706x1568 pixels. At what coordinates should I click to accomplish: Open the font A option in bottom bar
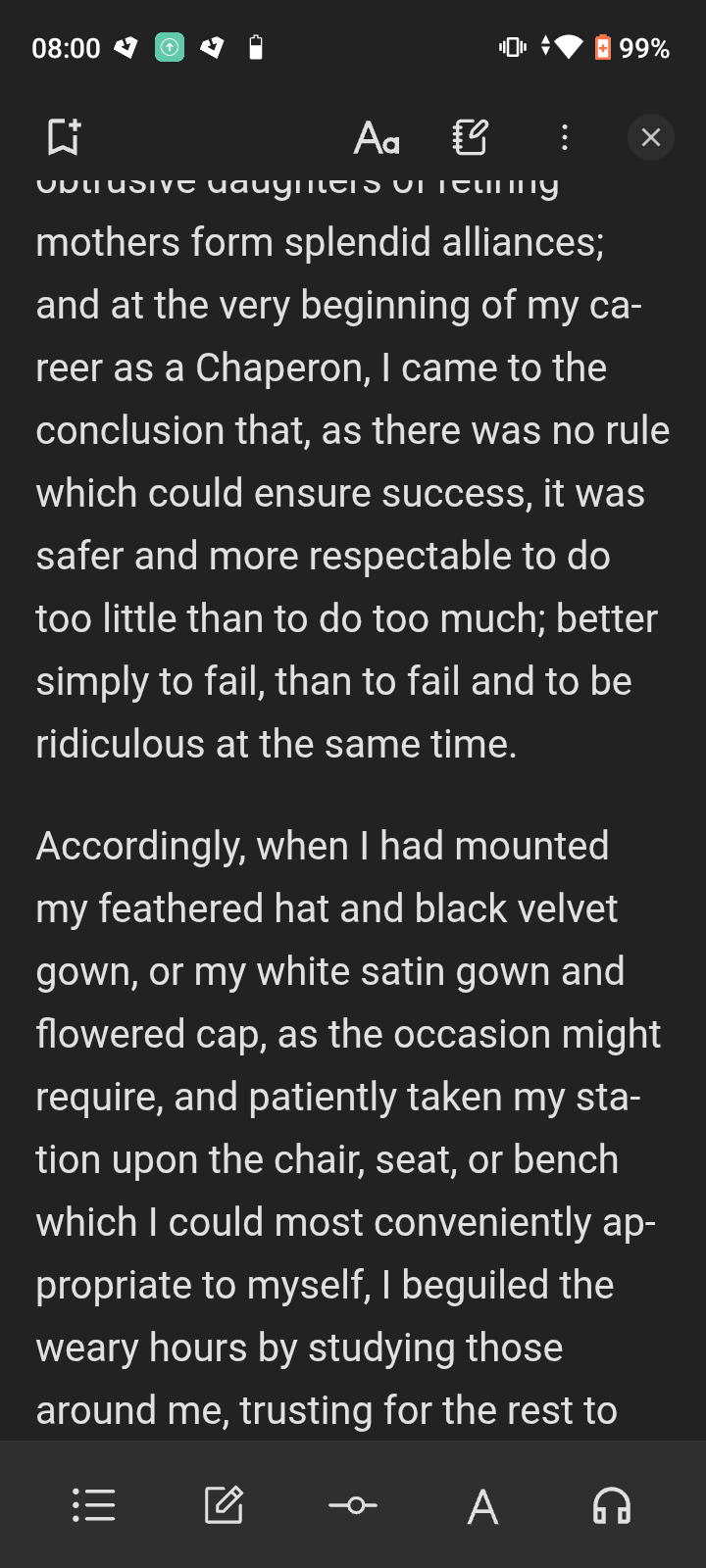coord(482,1506)
